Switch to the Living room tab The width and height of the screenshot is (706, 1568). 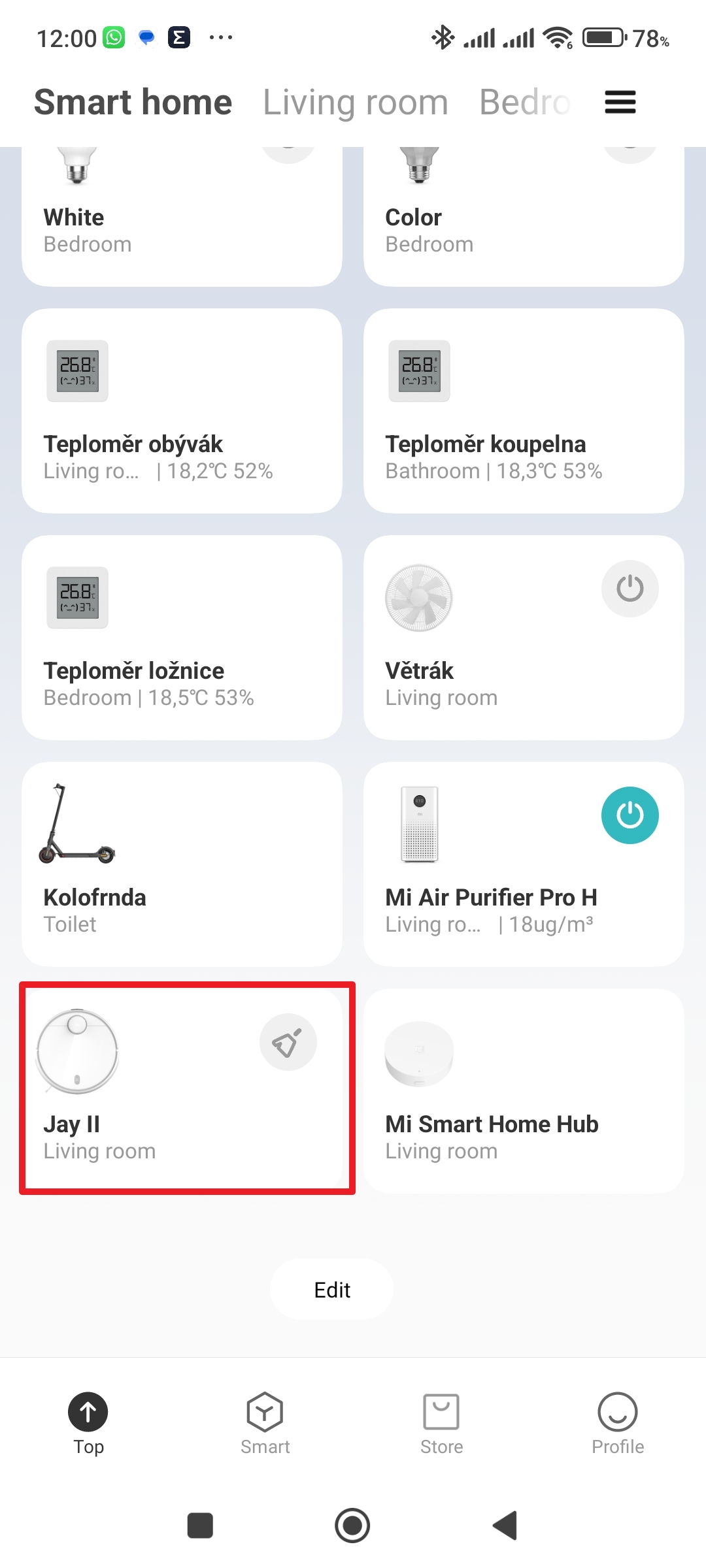pyautogui.click(x=355, y=103)
